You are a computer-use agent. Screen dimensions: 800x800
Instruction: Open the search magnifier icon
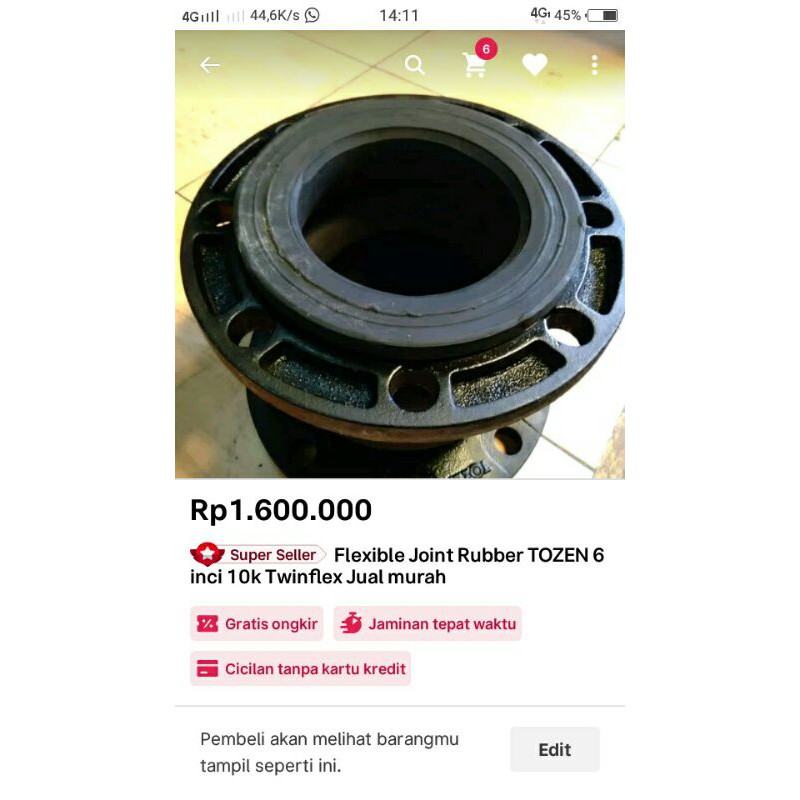coord(414,65)
